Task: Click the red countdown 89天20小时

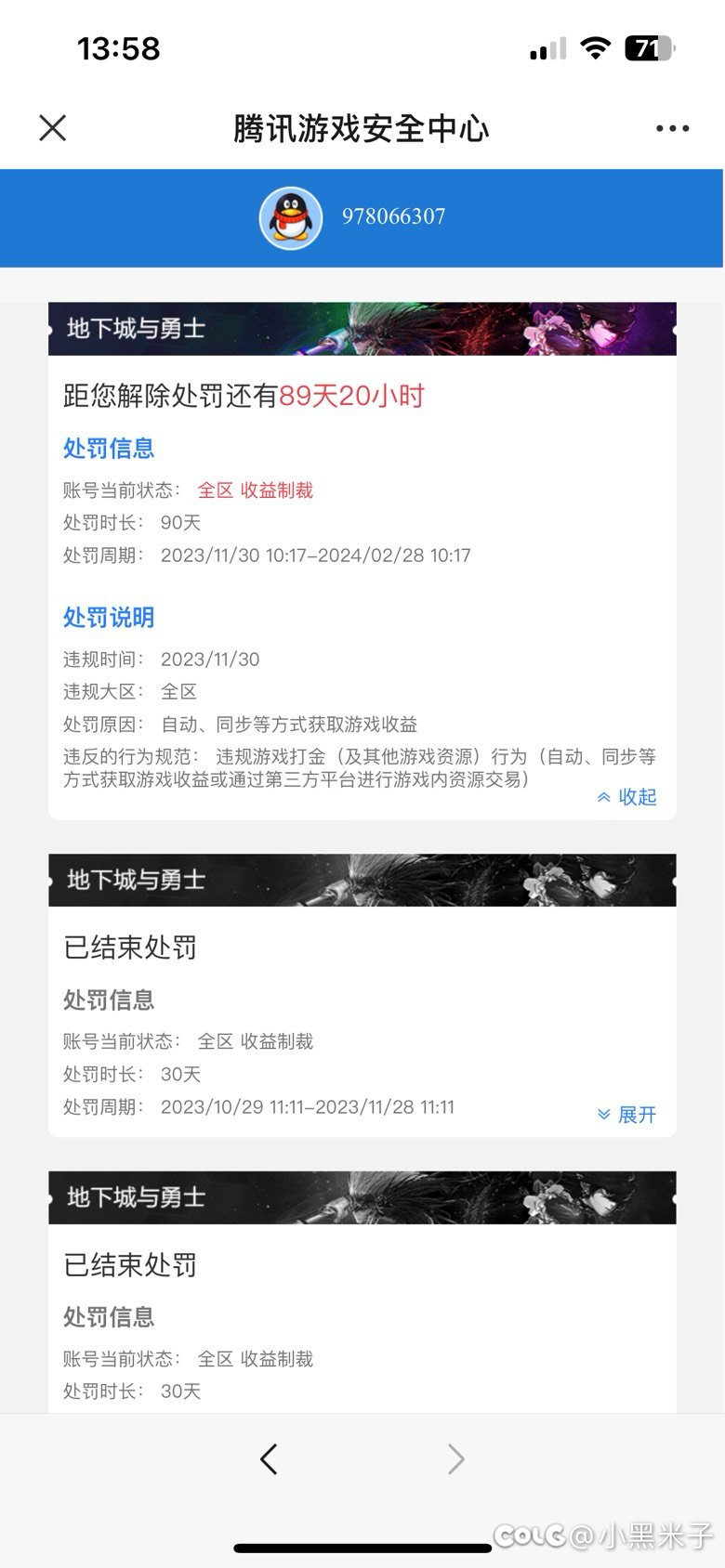Action: [351, 396]
